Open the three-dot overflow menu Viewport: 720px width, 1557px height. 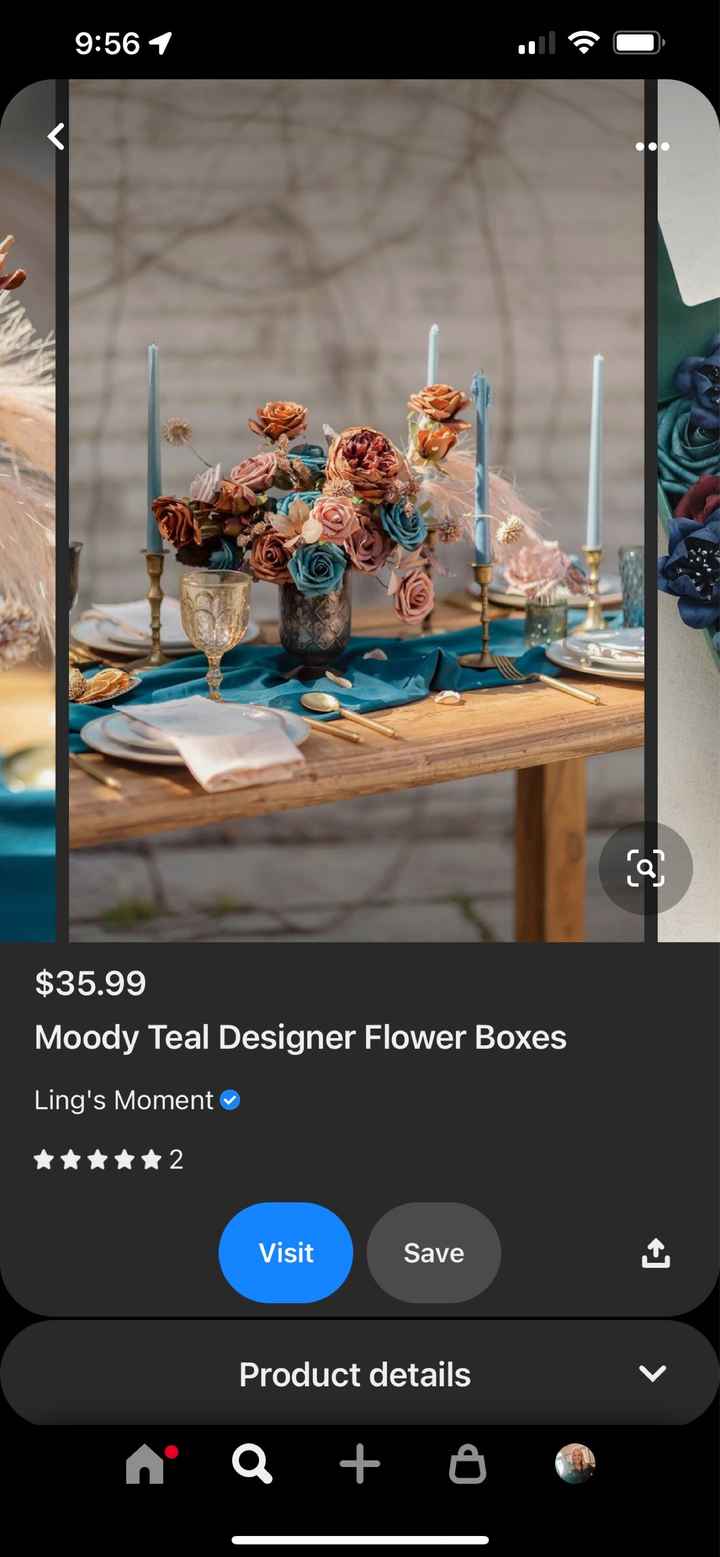652,147
